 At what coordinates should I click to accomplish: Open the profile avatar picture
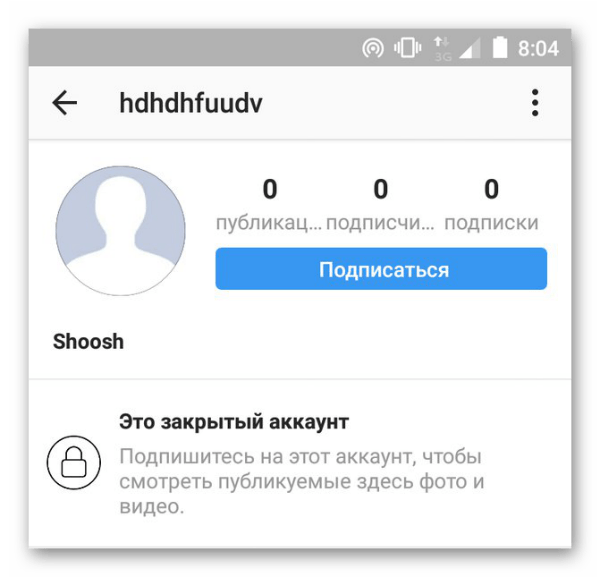[x=120, y=230]
